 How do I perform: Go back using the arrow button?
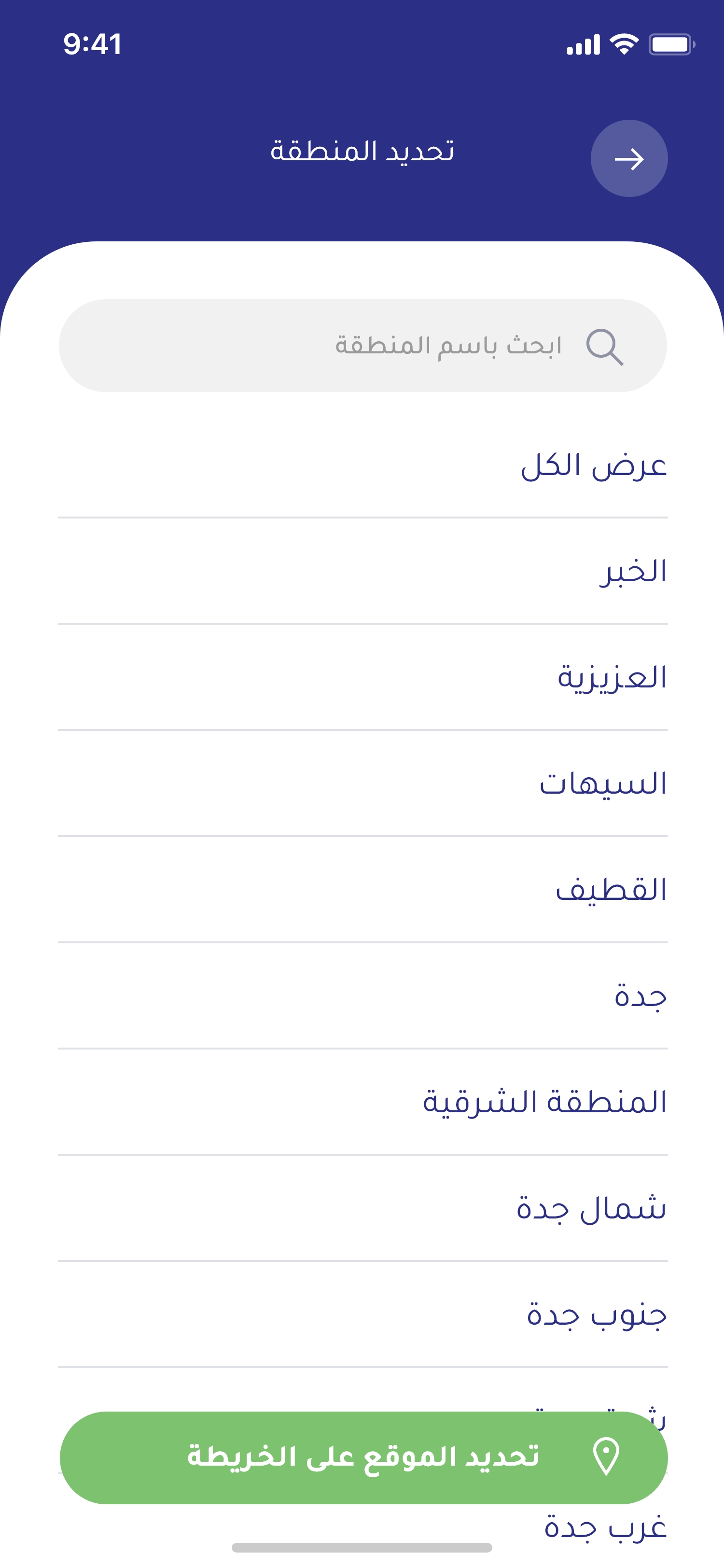[628, 159]
